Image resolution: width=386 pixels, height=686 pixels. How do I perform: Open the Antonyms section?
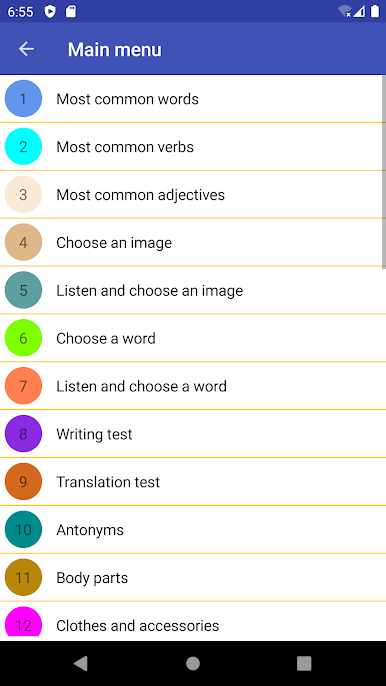click(x=193, y=530)
